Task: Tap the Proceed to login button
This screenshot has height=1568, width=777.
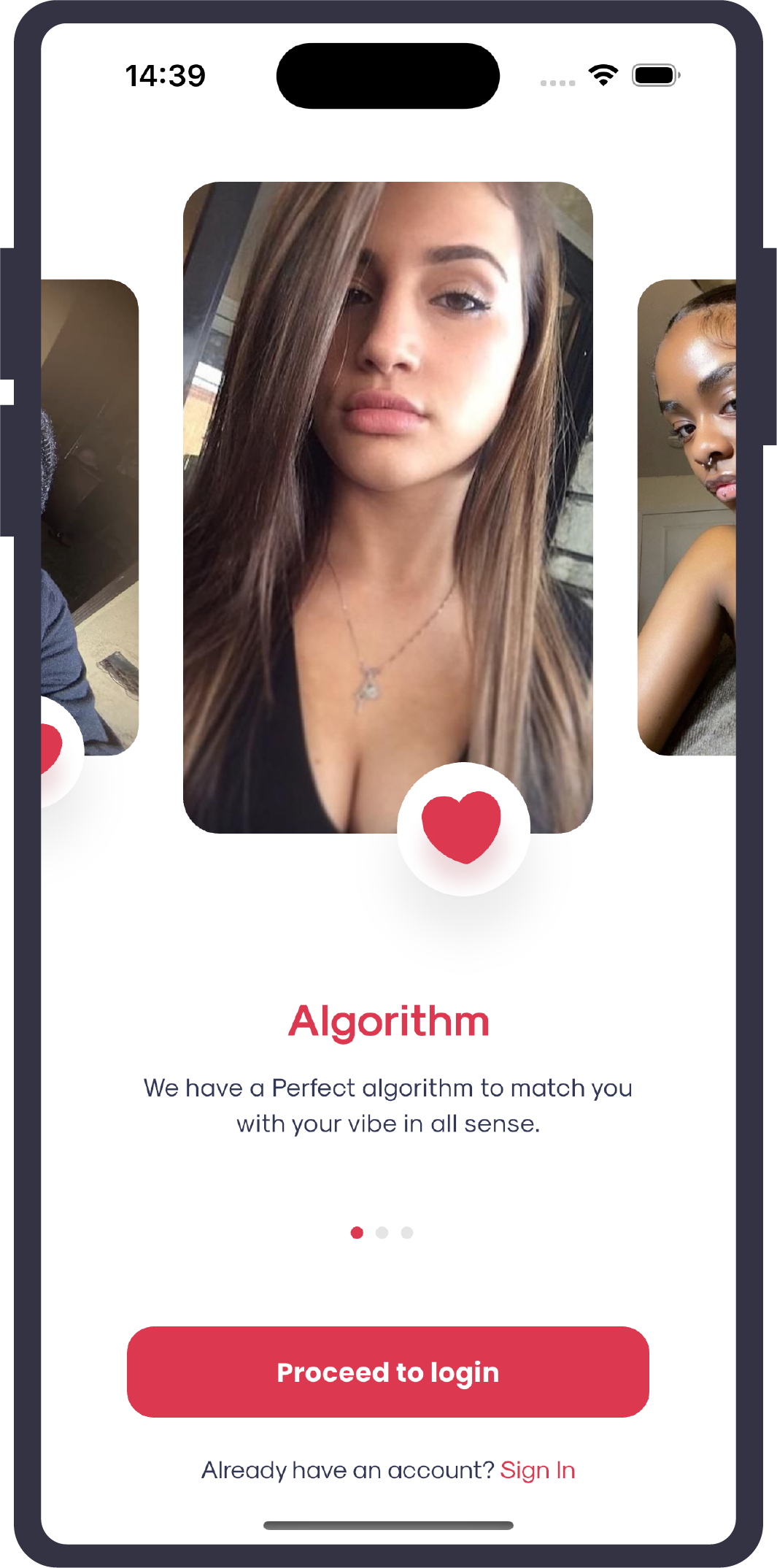Action: [x=387, y=1372]
